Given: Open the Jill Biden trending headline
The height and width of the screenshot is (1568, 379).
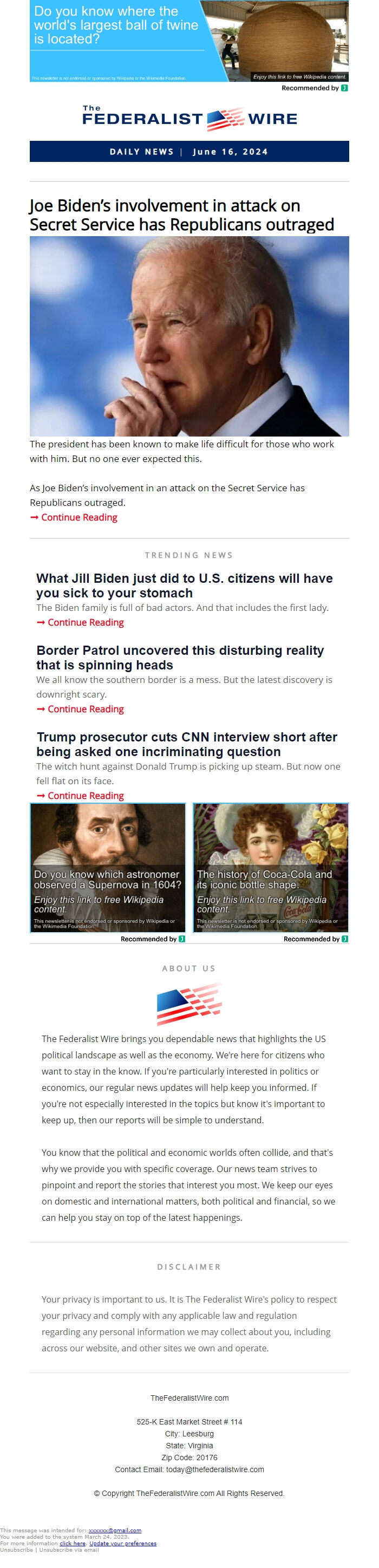Looking at the screenshot, I should [x=184, y=585].
